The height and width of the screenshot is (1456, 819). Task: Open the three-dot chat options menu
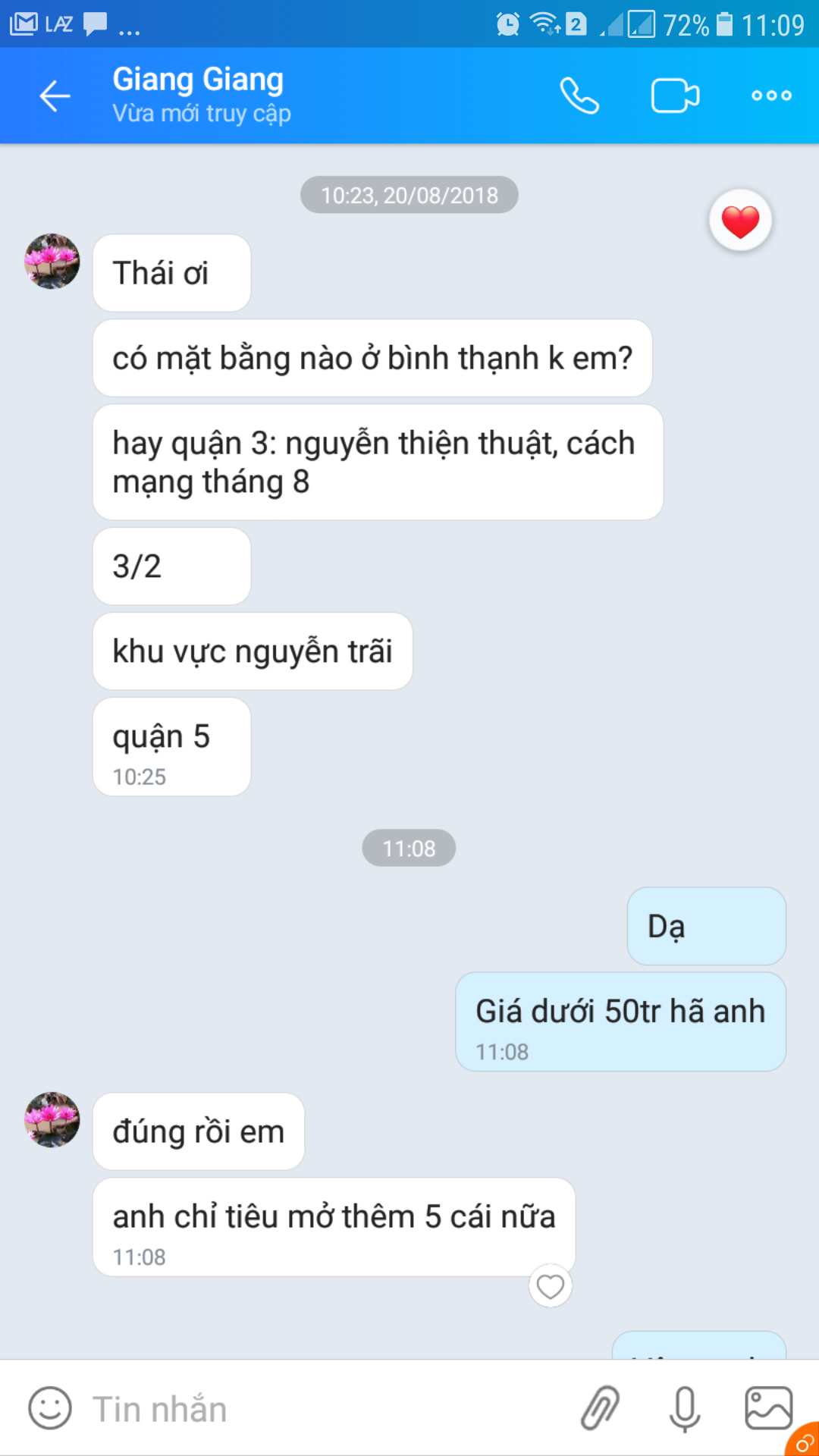pos(771,96)
